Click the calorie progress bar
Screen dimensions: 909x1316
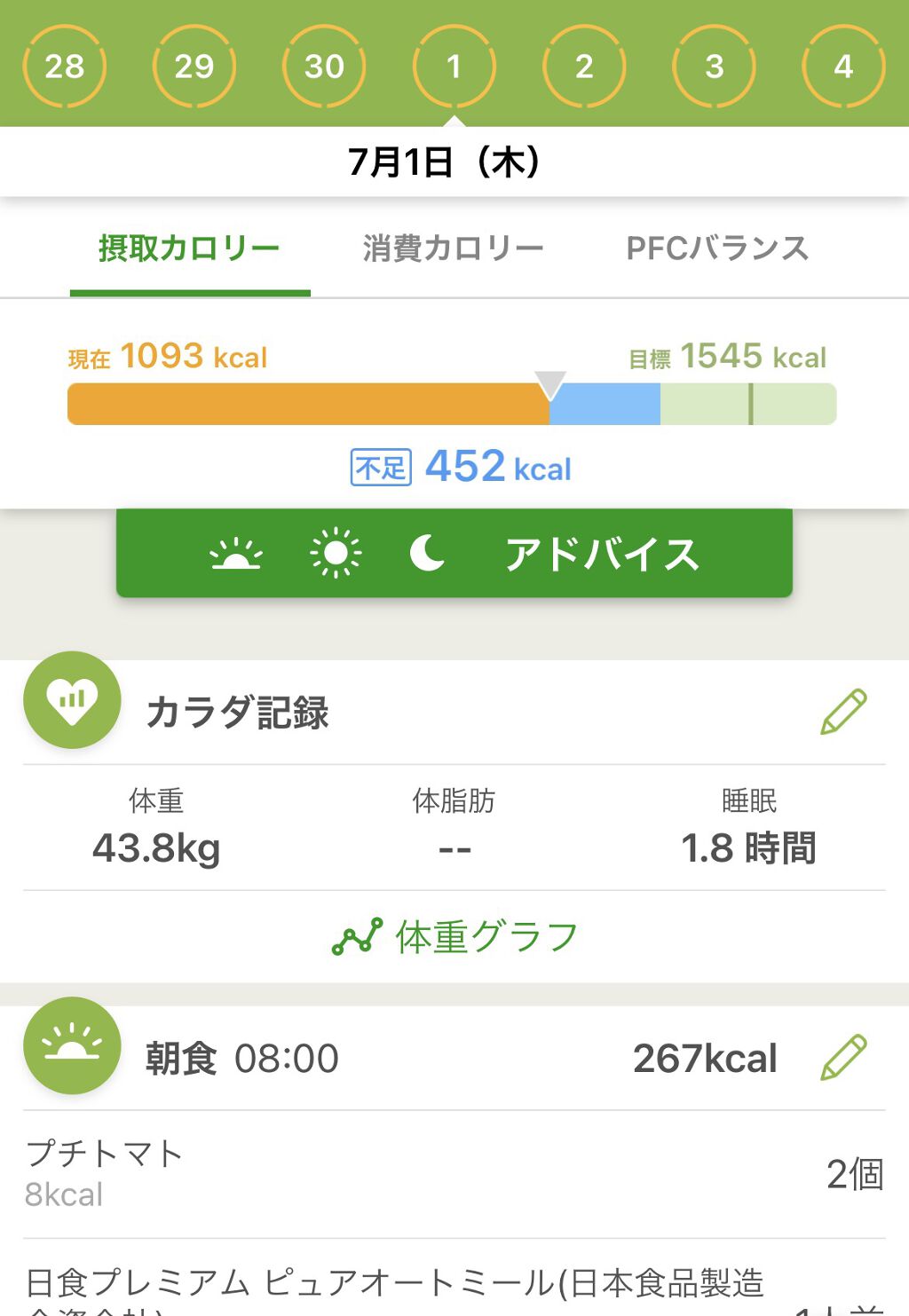pyautogui.click(x=453, y=403)
